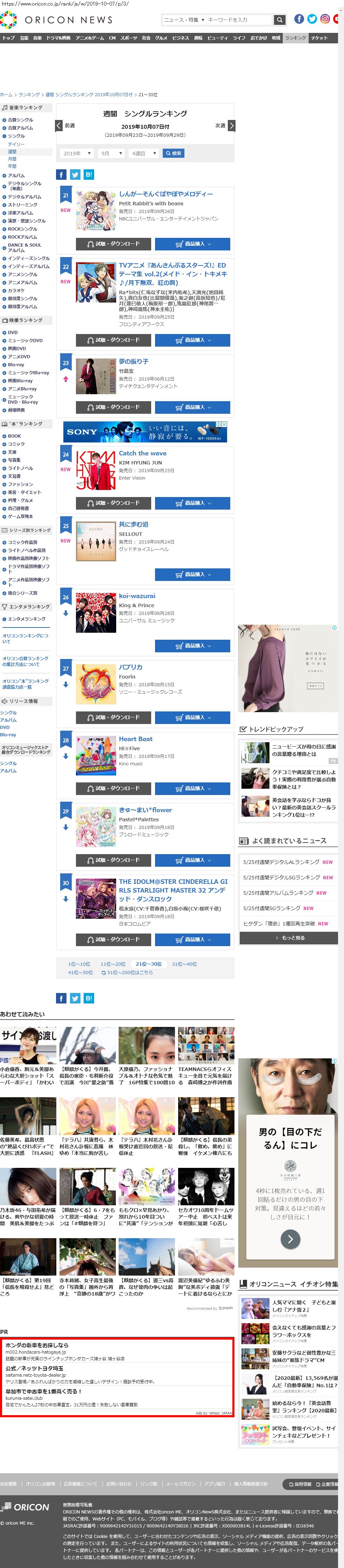
Task: Open the 9月 month dropdown
Action: point(110,154)
